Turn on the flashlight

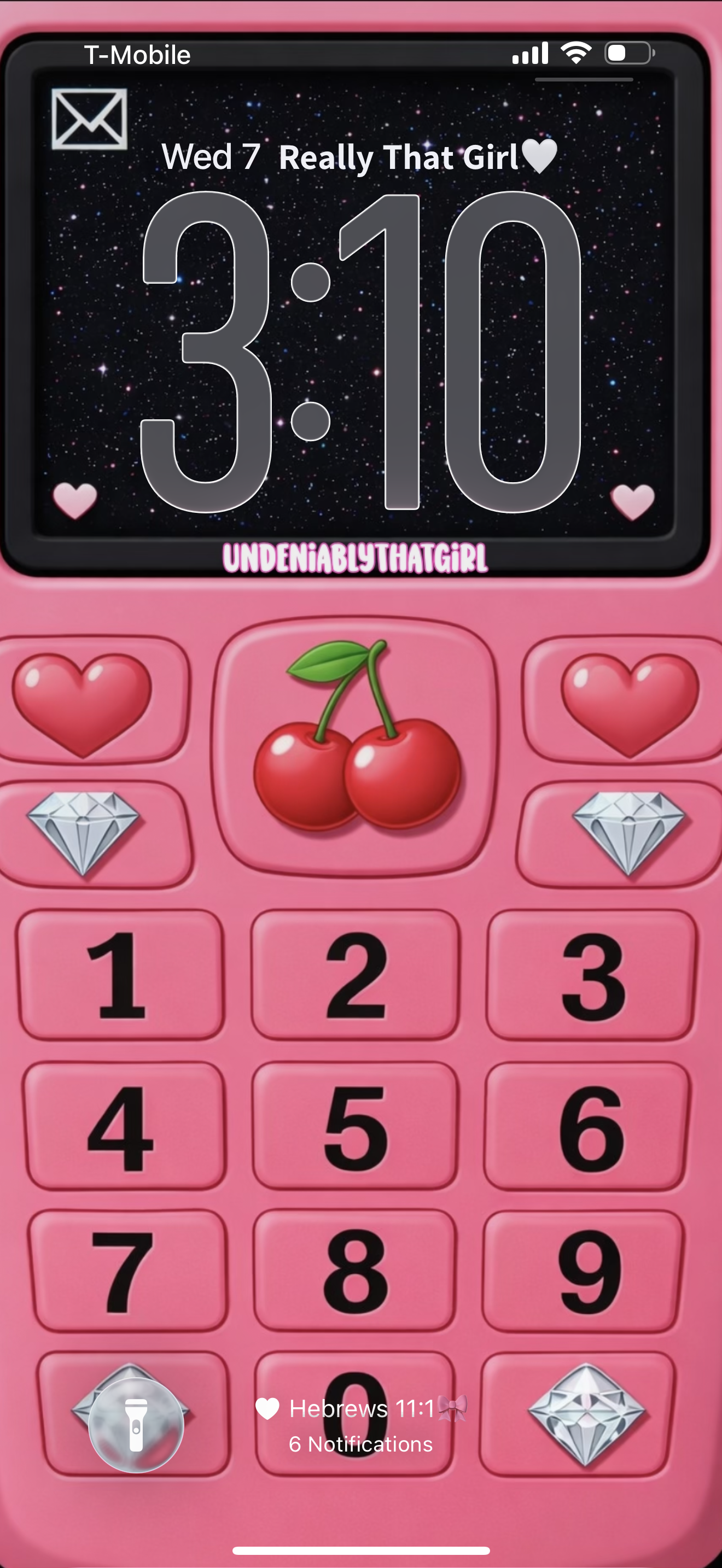coord(136,1424)
